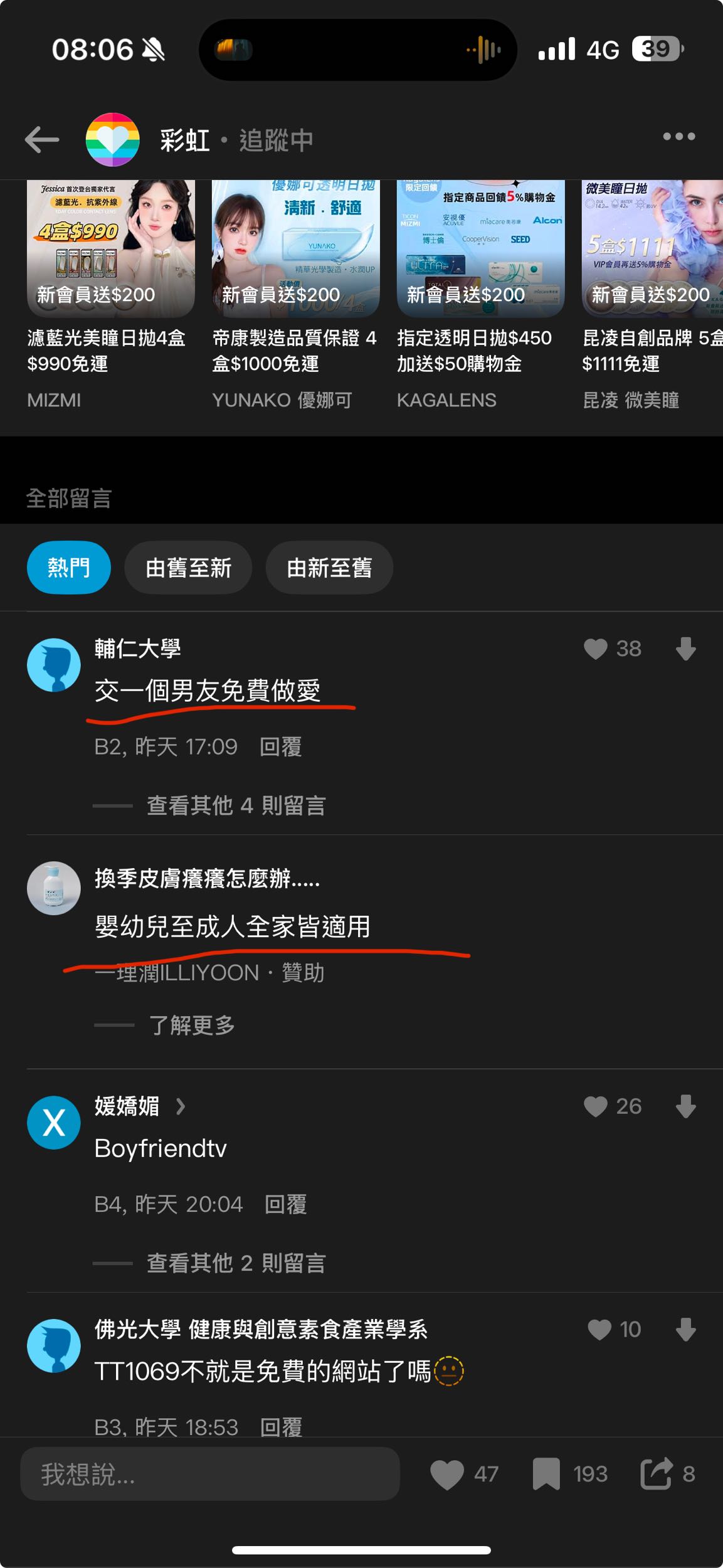Expand 查看其他 2 則留言

tap(236, 1263)
